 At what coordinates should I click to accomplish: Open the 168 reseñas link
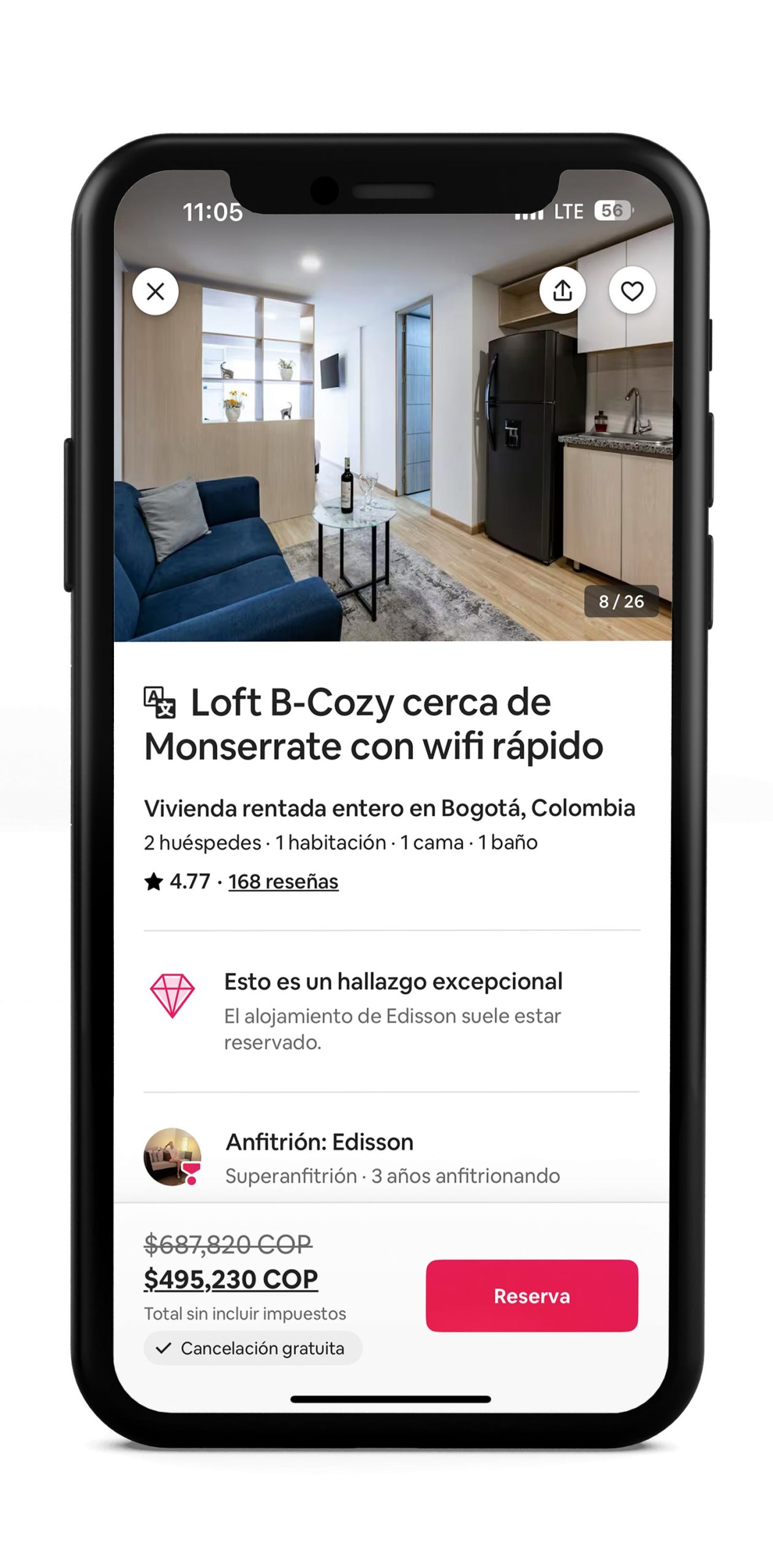(283, 881)
